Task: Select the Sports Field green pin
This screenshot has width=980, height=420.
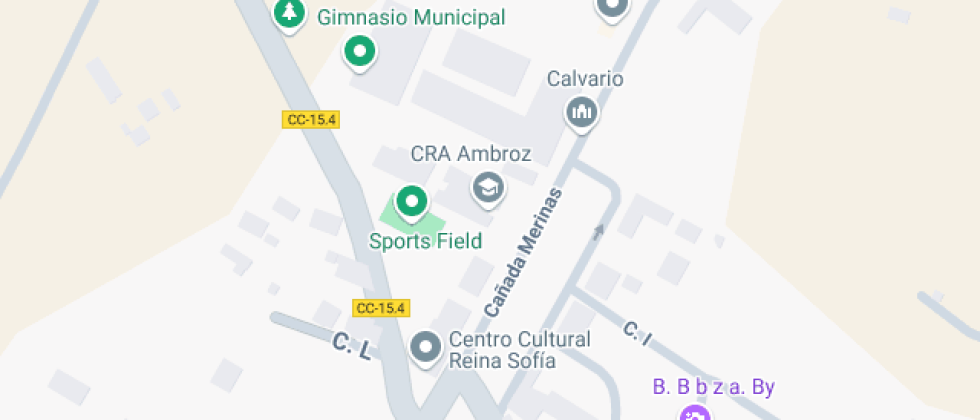Action: point(411,203)
